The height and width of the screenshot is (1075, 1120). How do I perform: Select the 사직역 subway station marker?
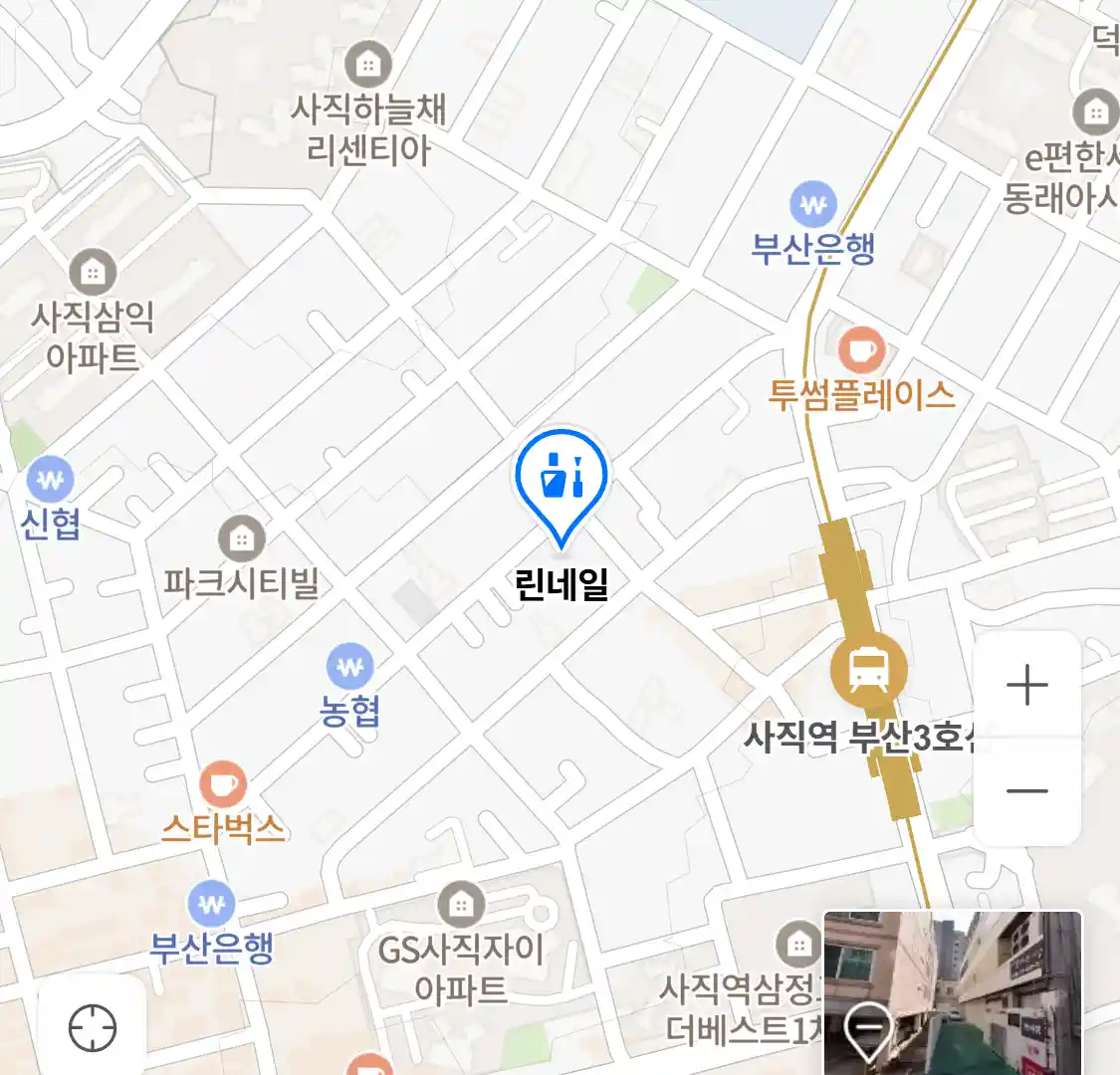click(x=868, y=668)
